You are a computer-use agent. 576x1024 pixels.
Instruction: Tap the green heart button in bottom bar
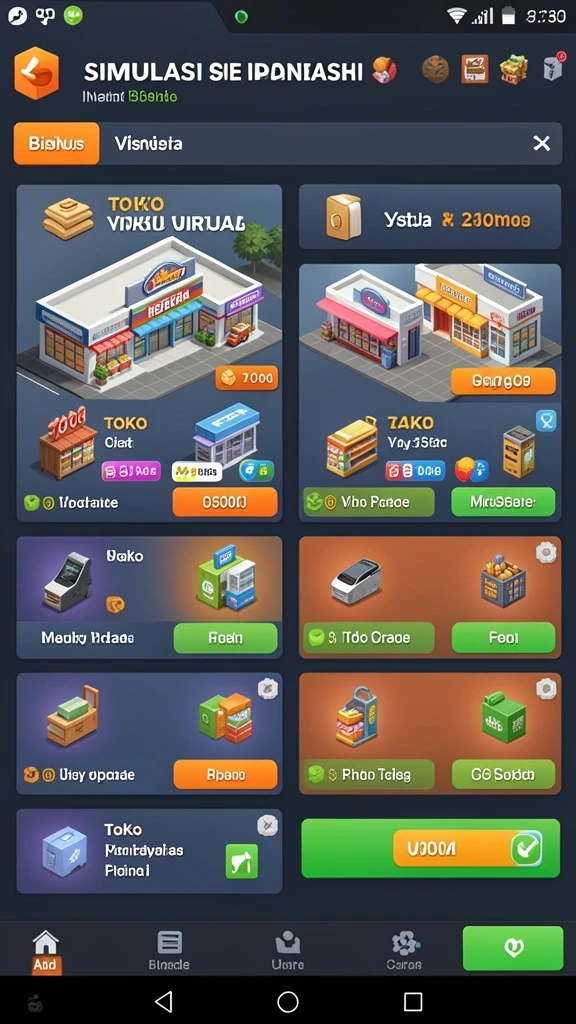point(513,948)
